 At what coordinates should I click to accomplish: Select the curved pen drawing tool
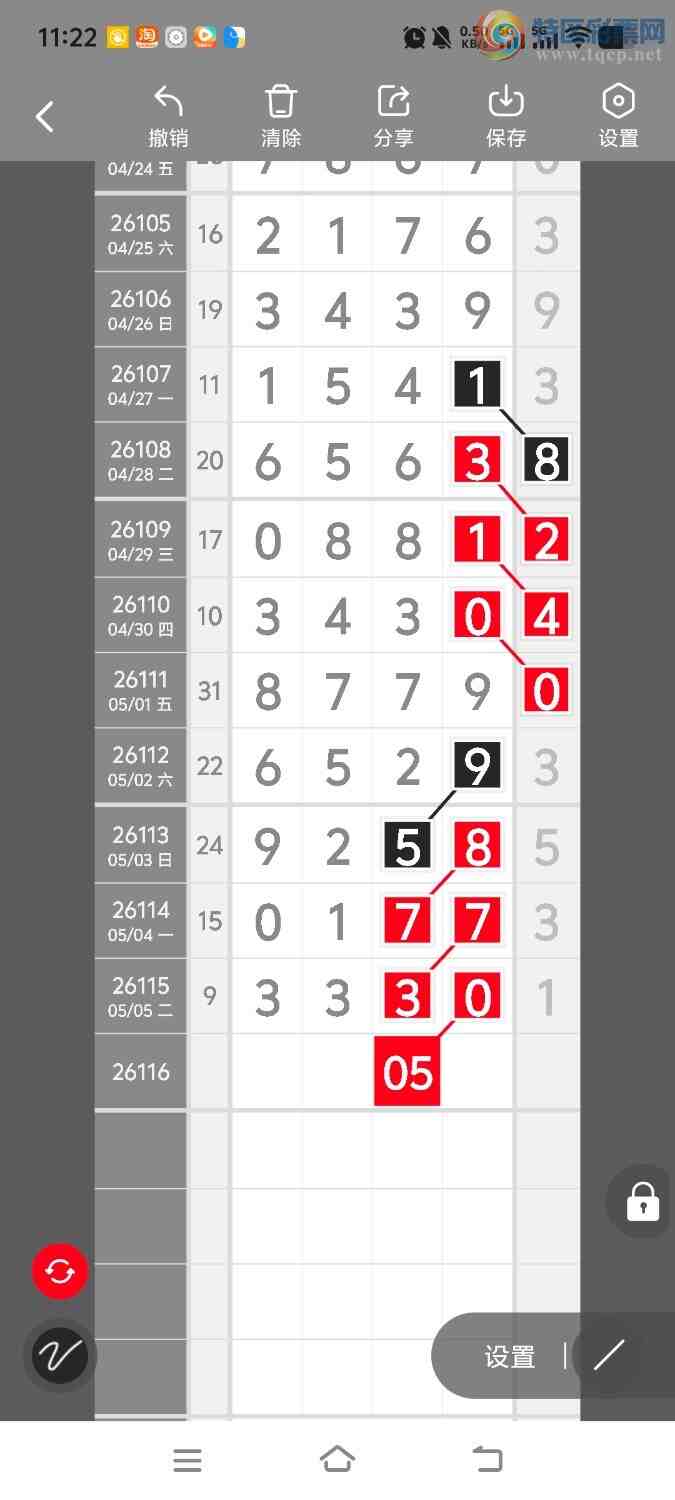point(60,1356)
